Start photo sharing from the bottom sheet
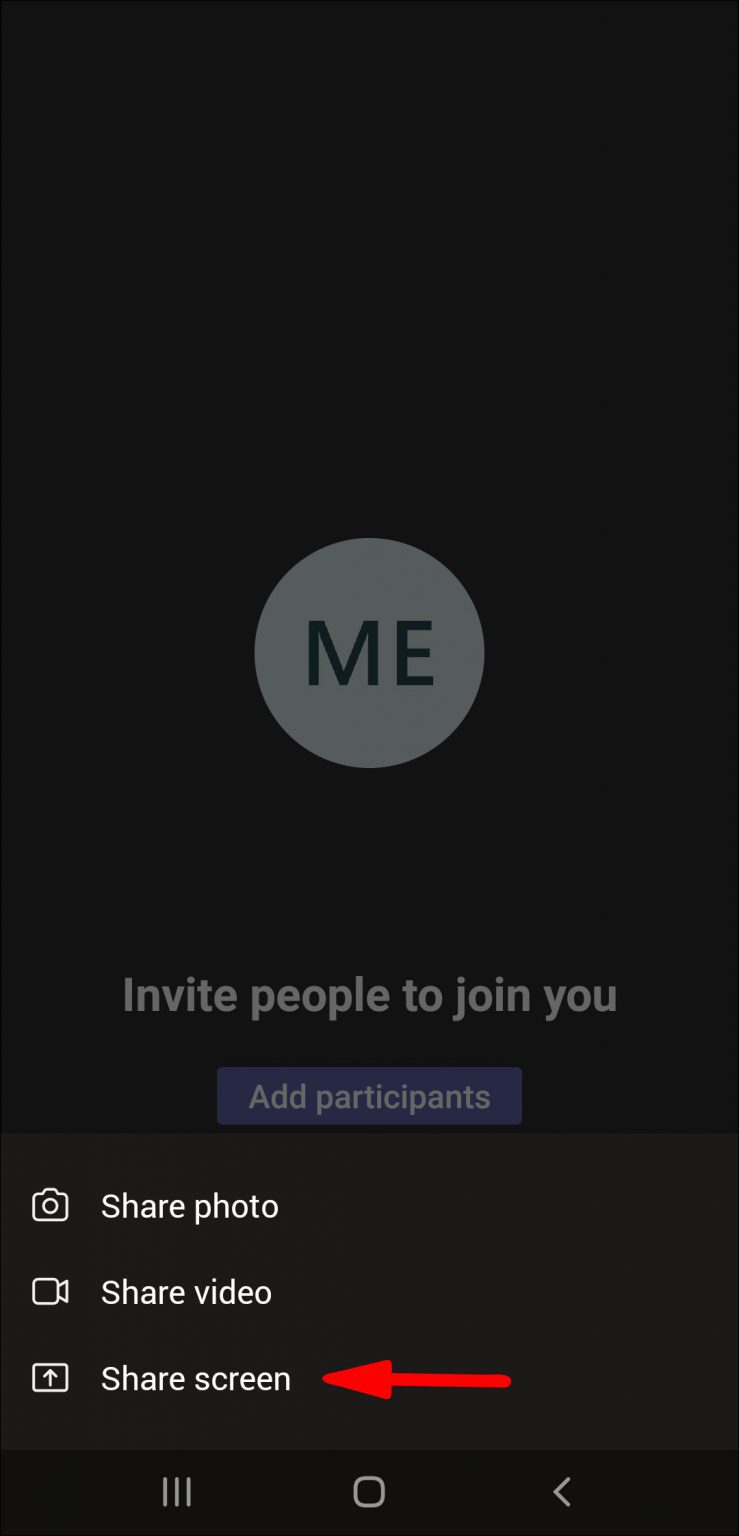The image size is (739, 1536). point(189,1205)
